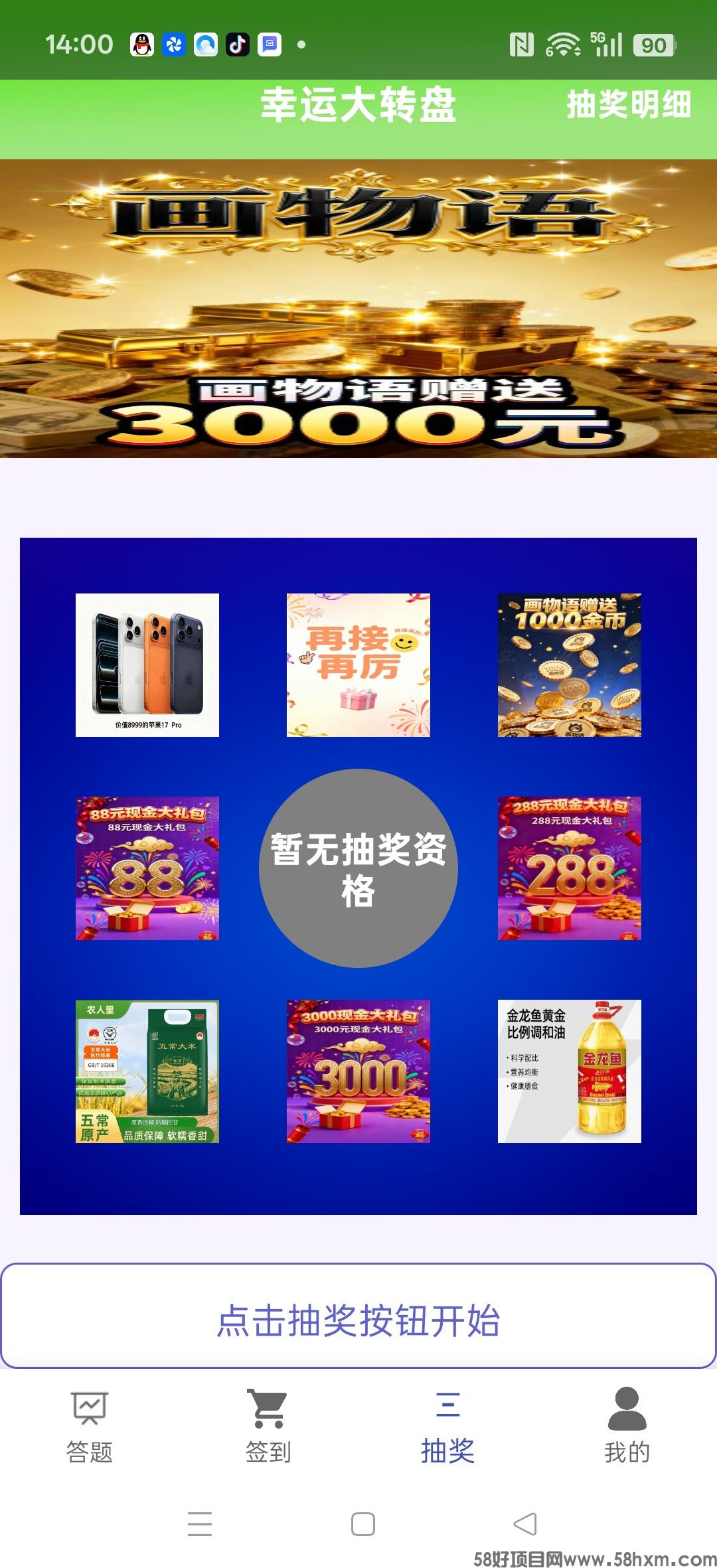Tap the 288元现金大礼包 prize tile
Image resolution: width=717 pixels, height=1568 pixels.
[x=570, y=870]
